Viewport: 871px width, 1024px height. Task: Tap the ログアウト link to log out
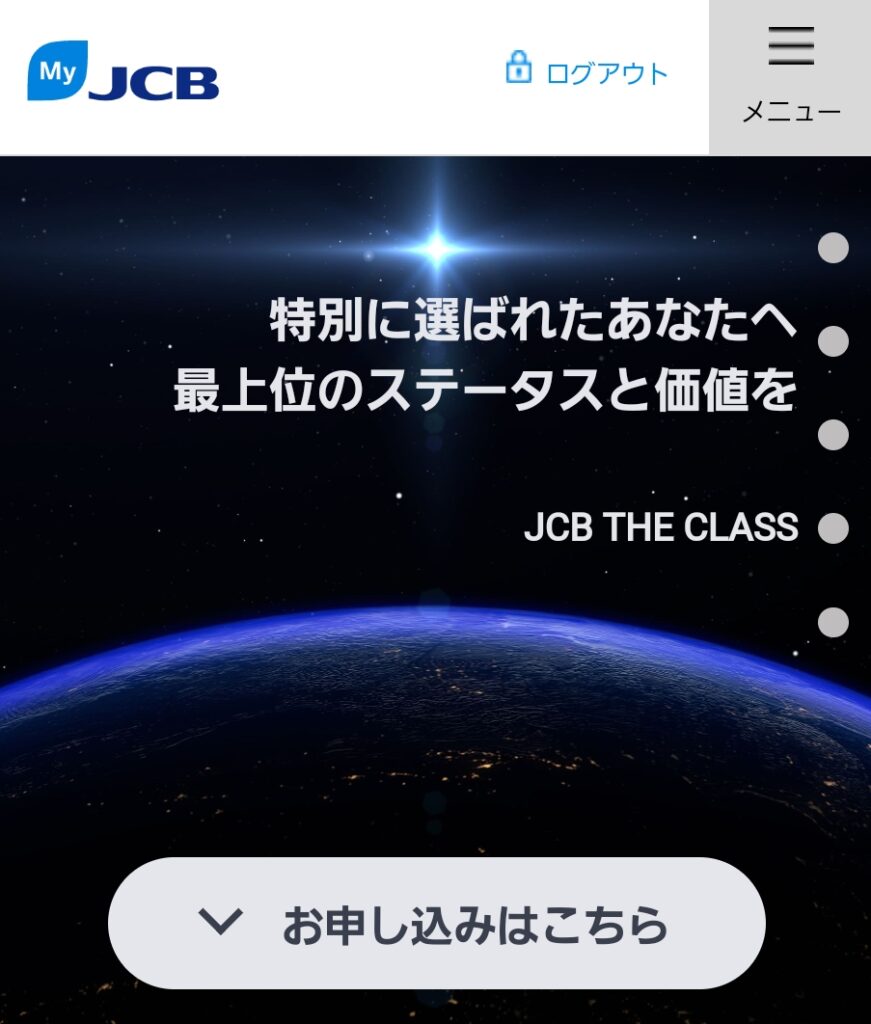coord(587,73)
